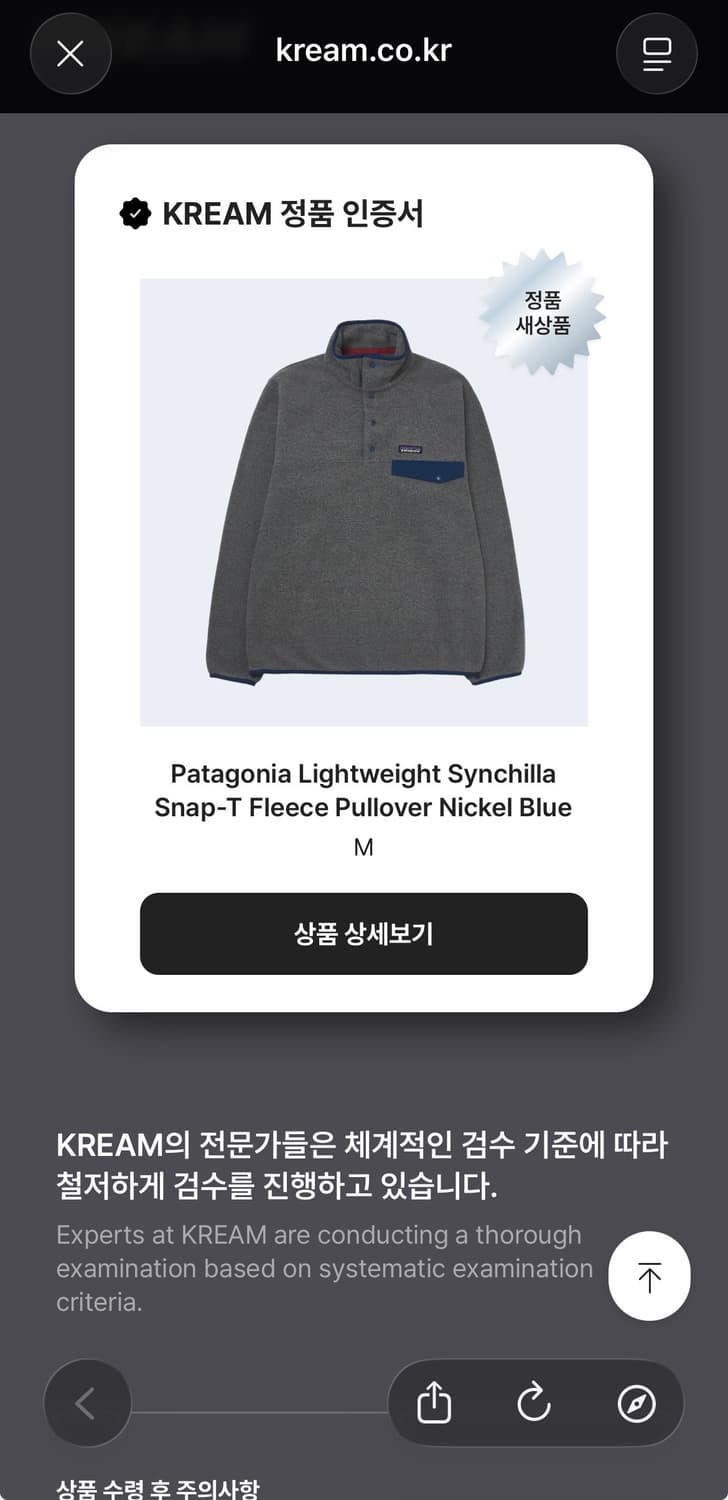The width and height of the screenshot is (728, 1500).
Task: Reload the page using the refresh icon
Action: pos(534,1403)
